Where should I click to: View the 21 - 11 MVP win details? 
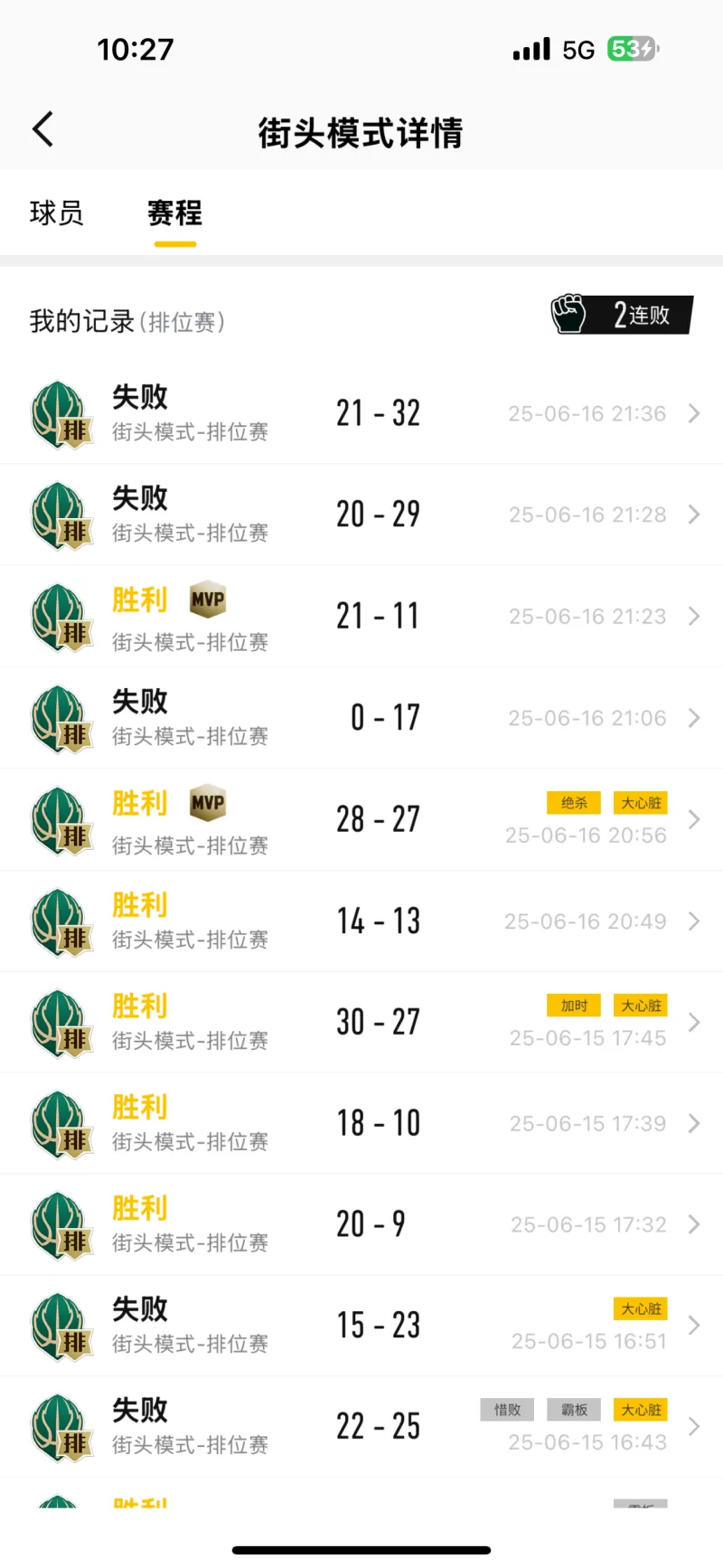coord(361,617)
